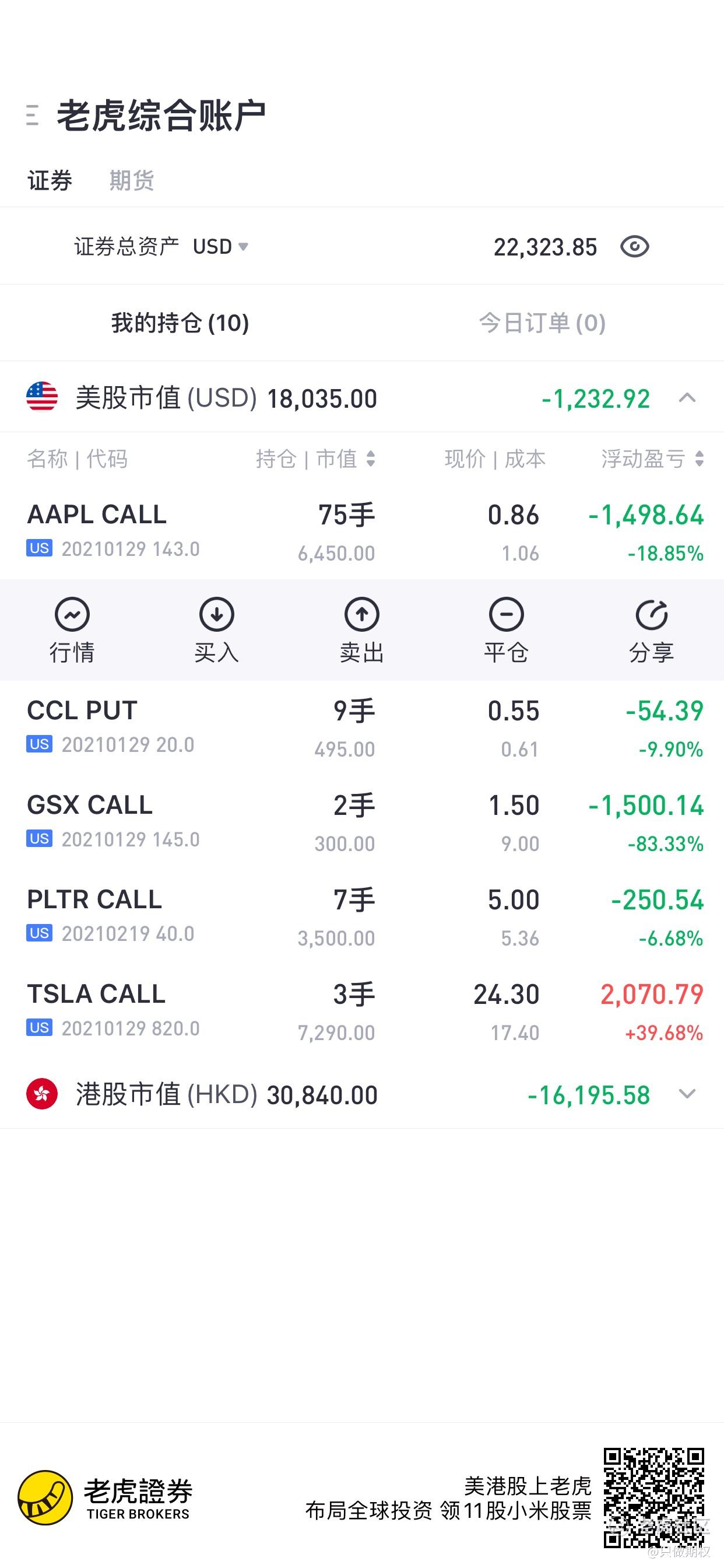
Task: Open the GSX CALL position row
Action: click(362, 822)
